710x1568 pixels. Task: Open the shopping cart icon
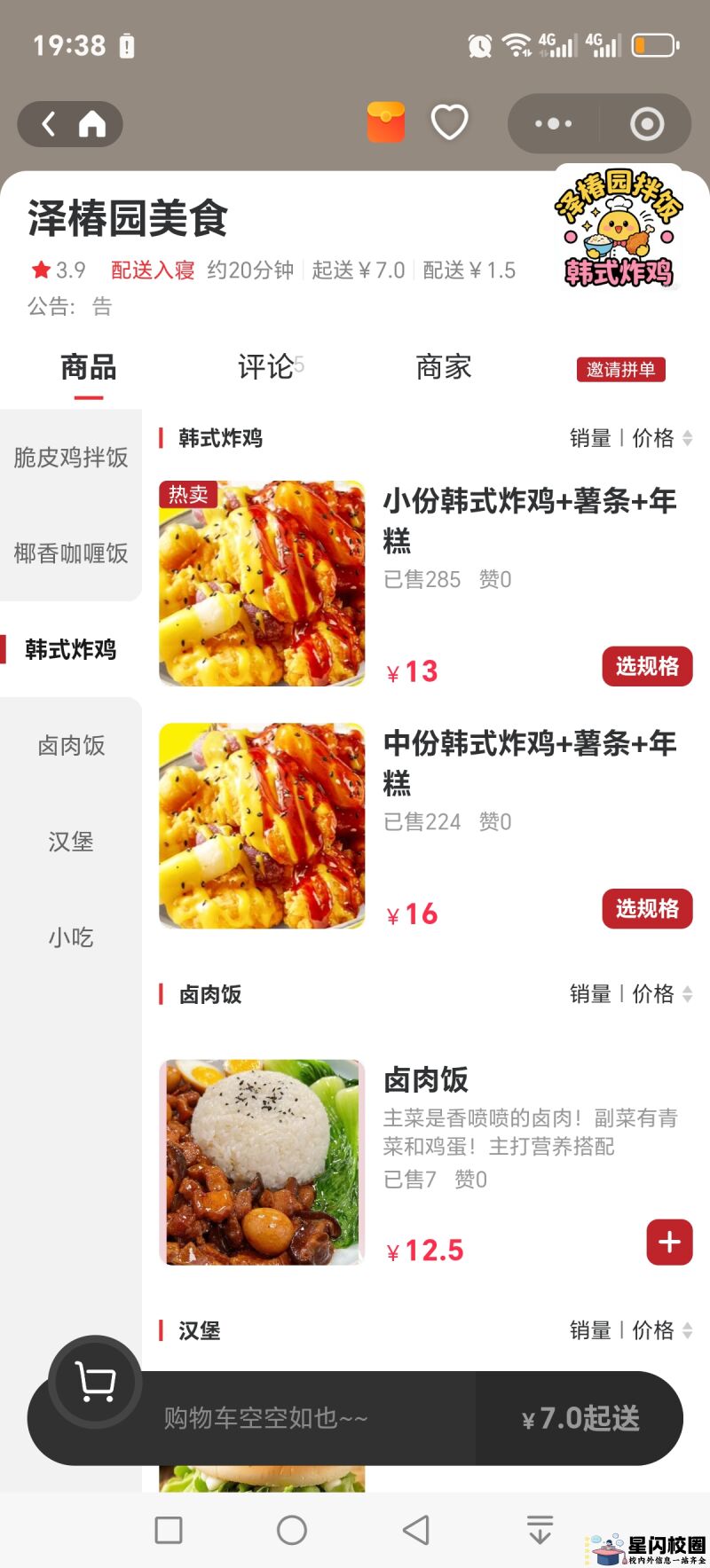click(x=95, y=1382)
